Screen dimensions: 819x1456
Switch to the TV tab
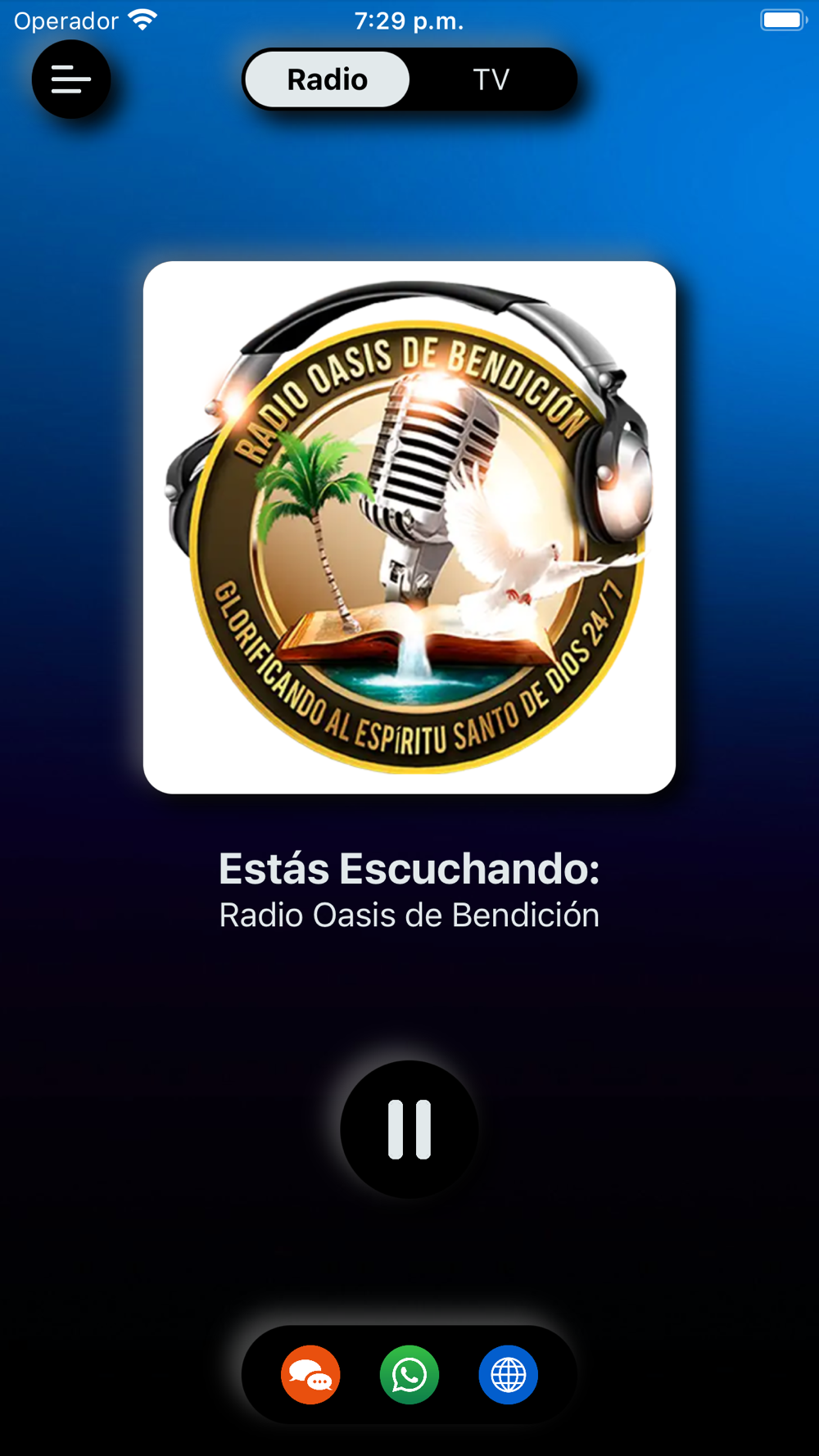pos(491,79)
